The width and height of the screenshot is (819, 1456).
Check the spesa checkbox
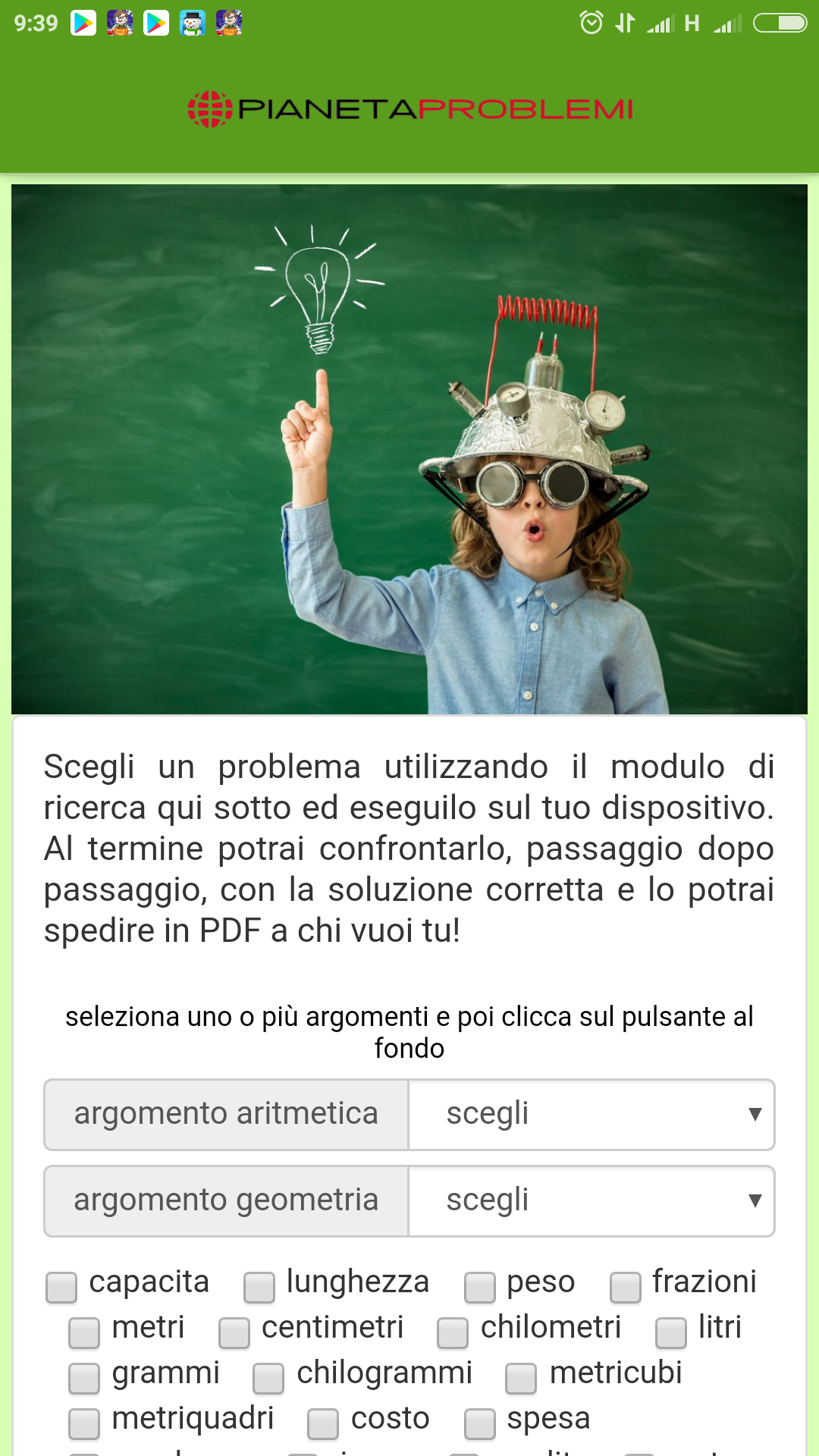point(480,1423)
